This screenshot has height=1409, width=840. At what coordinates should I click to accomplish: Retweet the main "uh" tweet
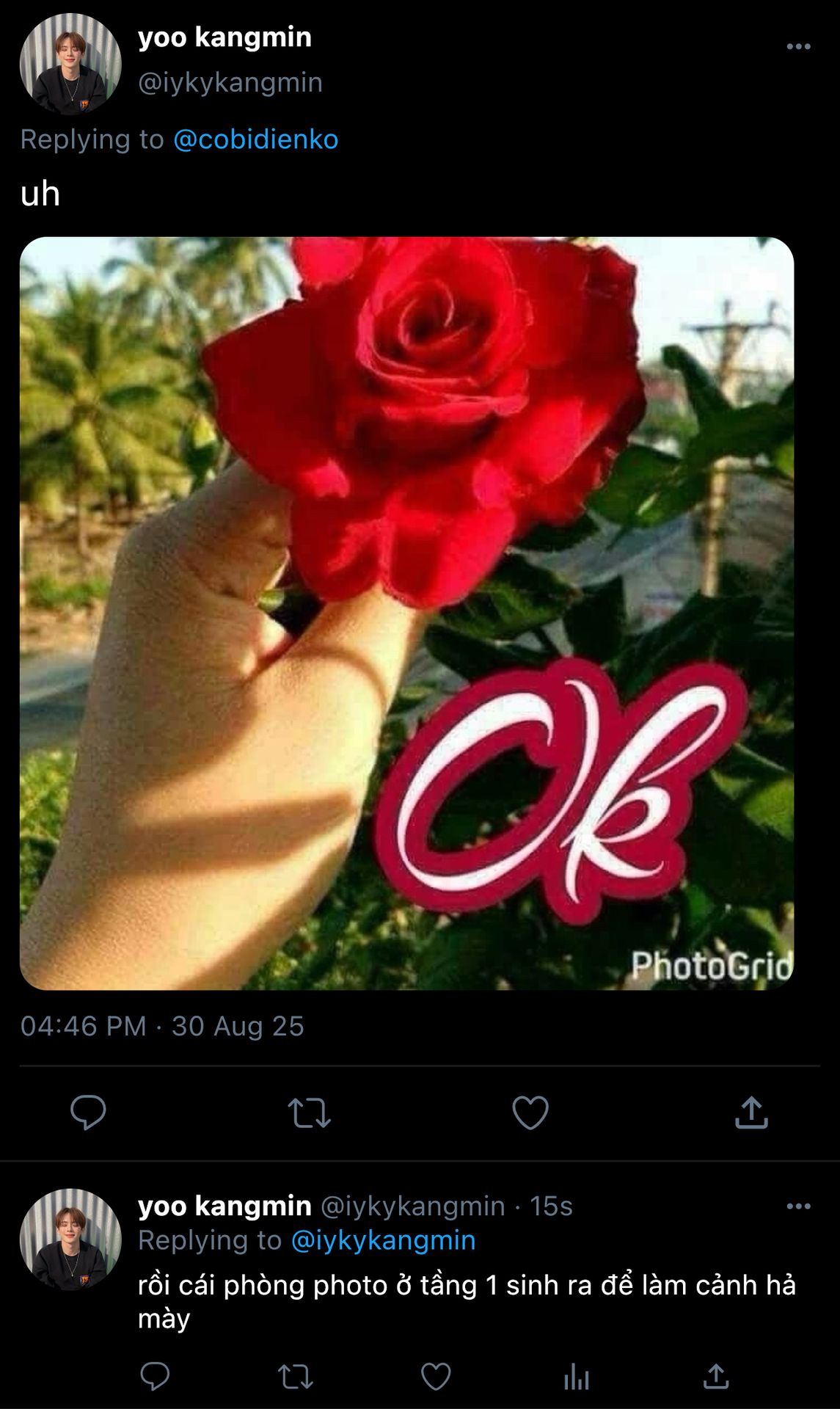point(309,1113)
